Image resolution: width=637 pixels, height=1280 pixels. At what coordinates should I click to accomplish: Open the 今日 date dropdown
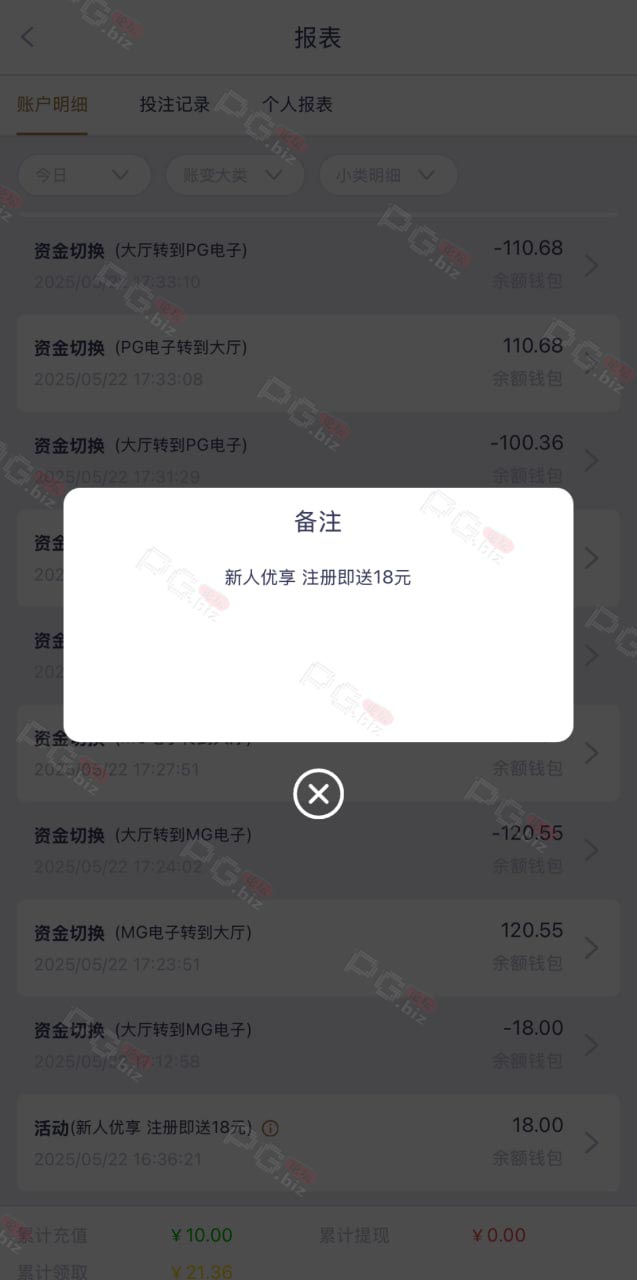coord(84,175)
